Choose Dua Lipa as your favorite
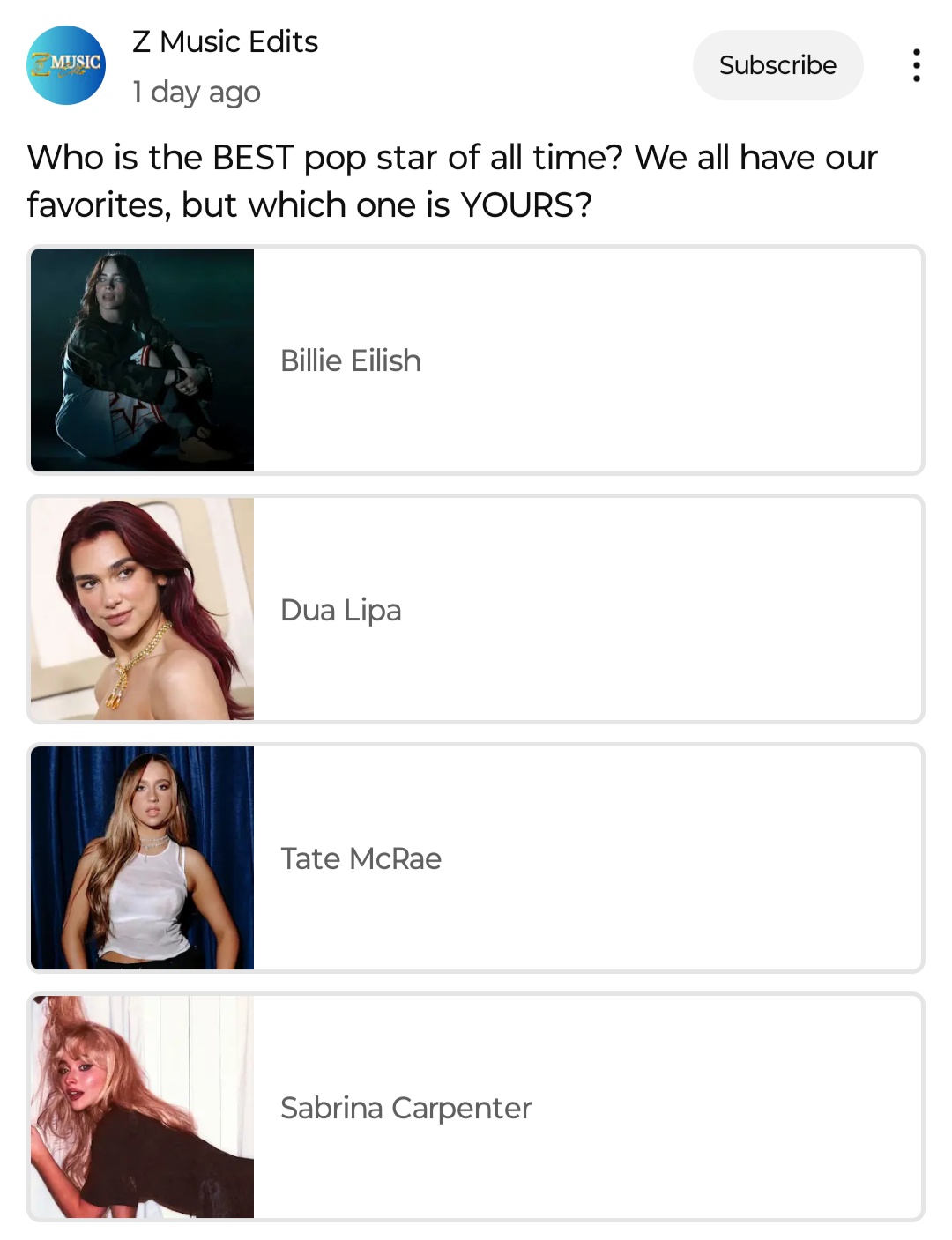Image resolution: width=952 pixels, height=1240 pixels. click(x=476, y=609)
